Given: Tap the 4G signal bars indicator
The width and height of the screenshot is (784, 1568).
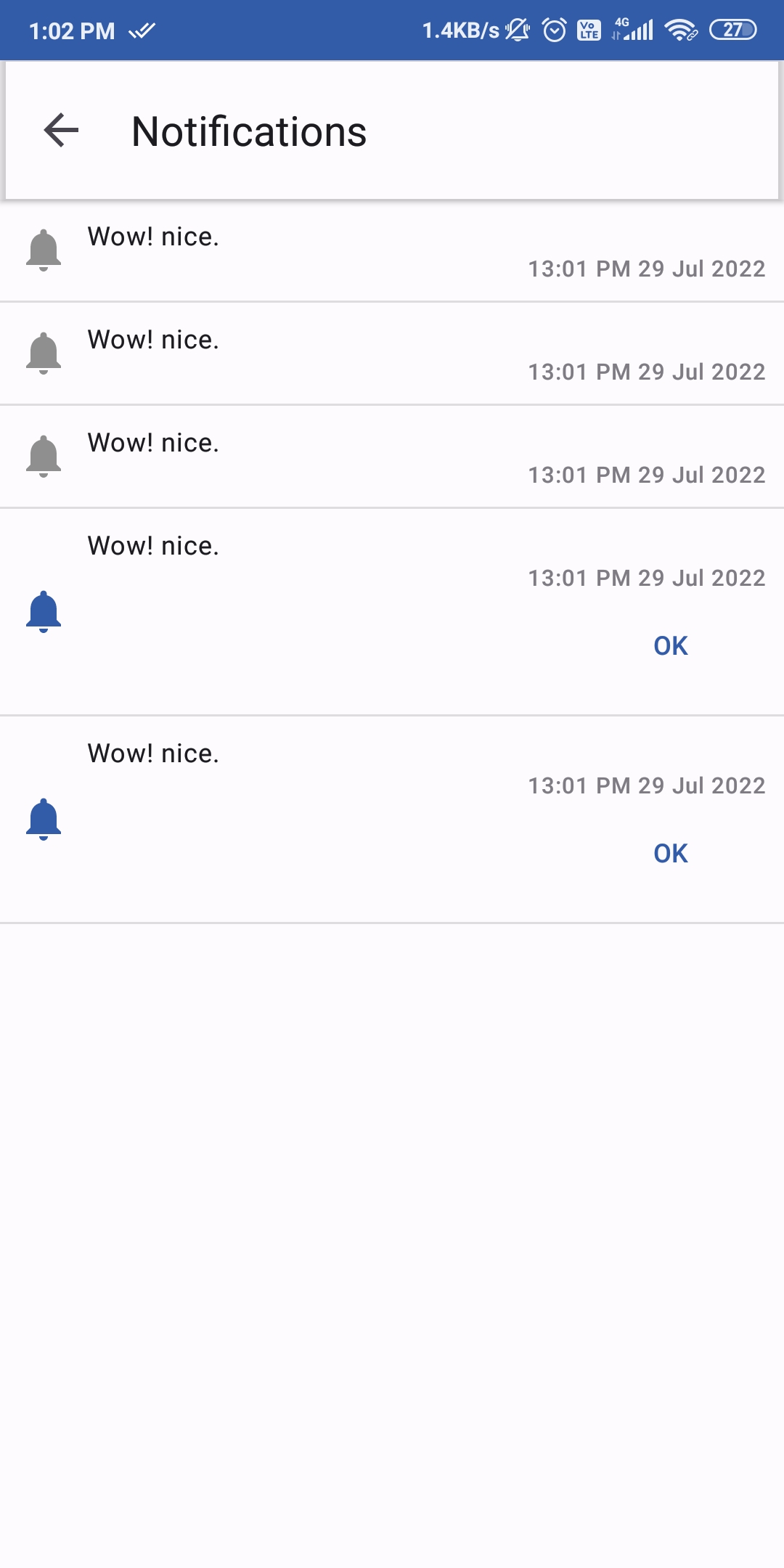Looking at the screenshot, I should (633, 30).
